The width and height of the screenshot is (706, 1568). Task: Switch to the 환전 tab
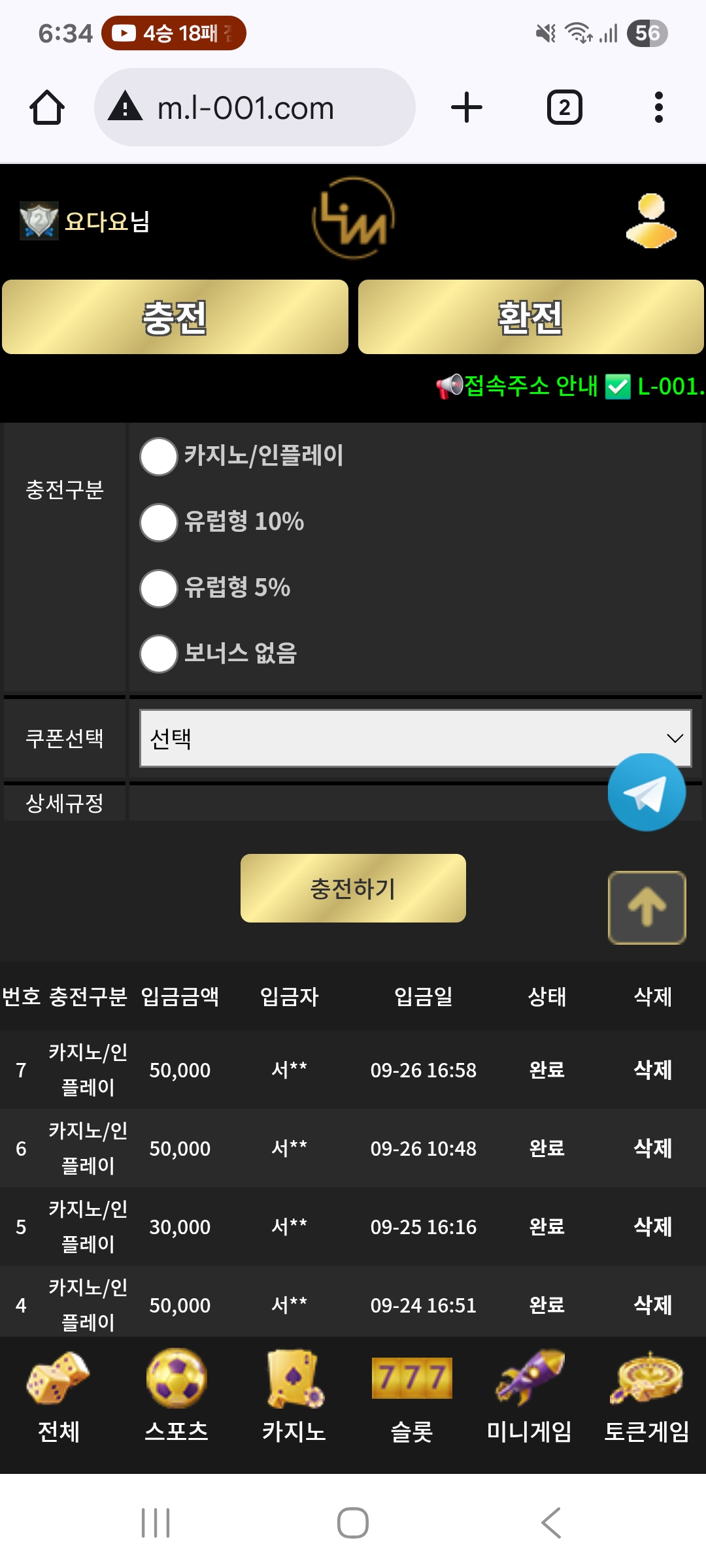point(531,318)
